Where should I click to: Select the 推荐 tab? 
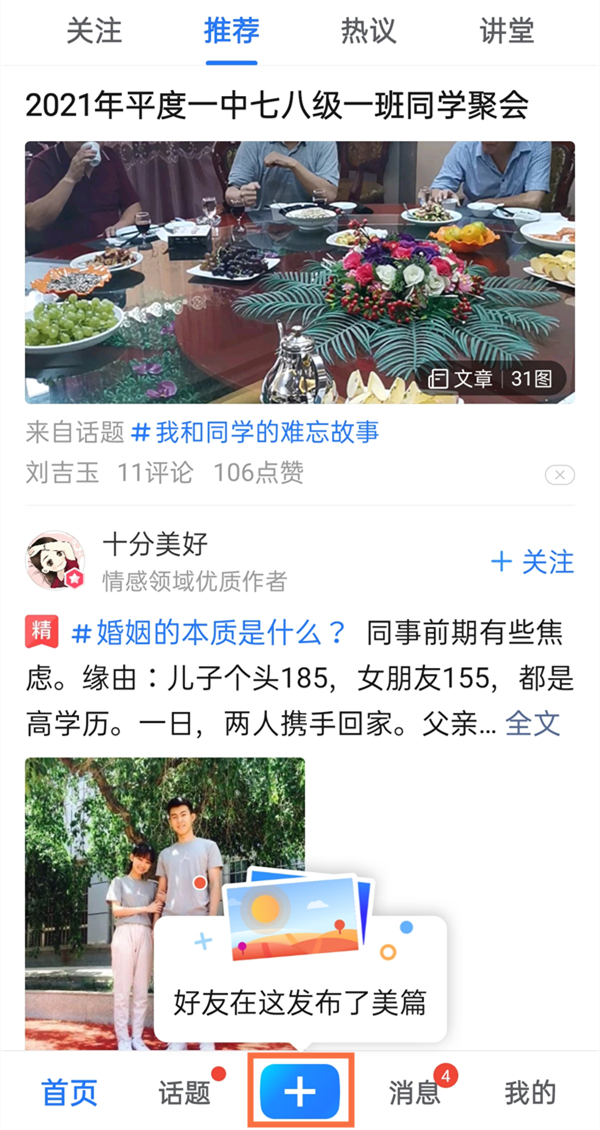pyautogui.click(x=232, y=31)
